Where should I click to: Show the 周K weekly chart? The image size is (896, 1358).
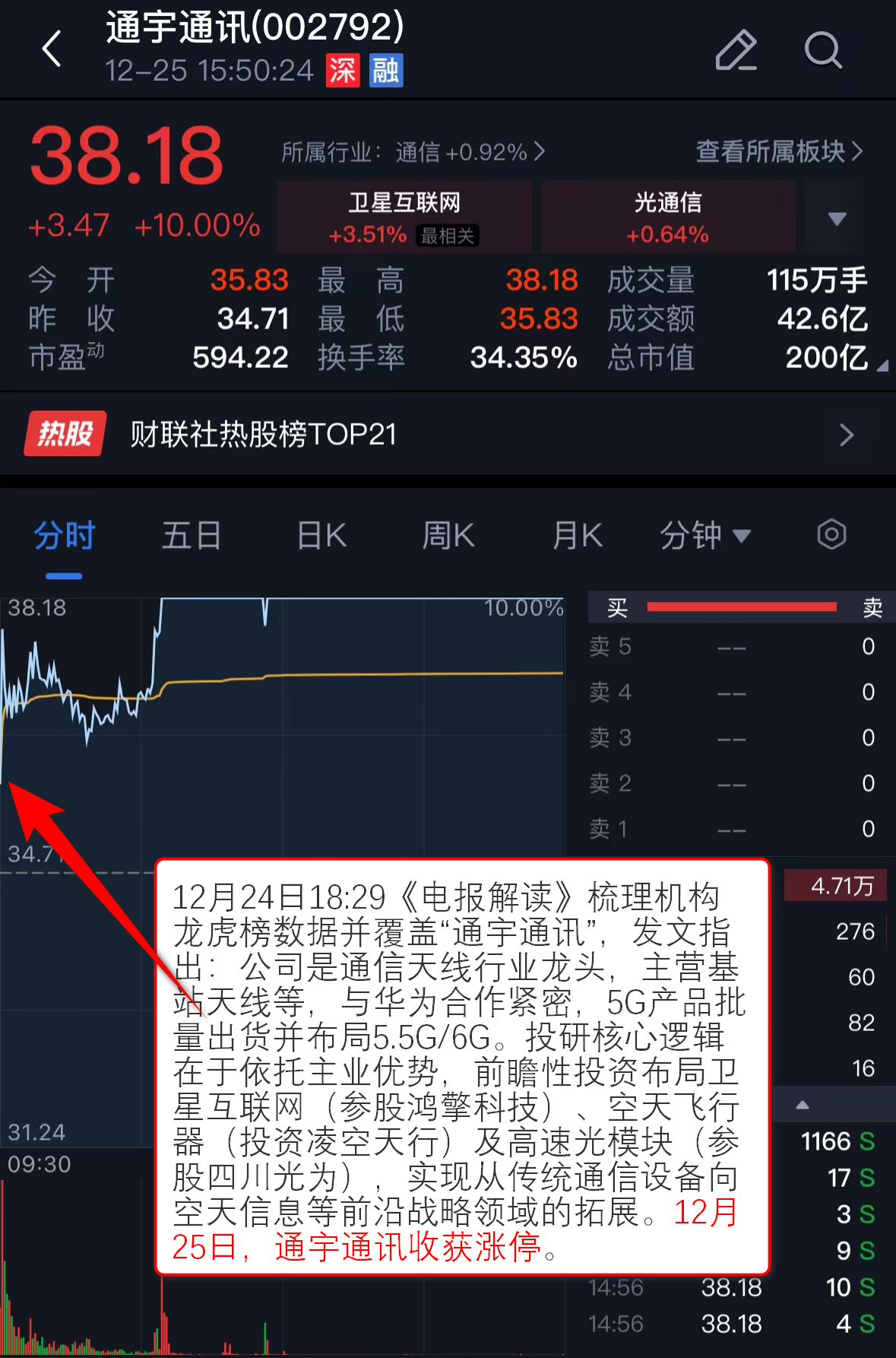[x=448, y=536]
